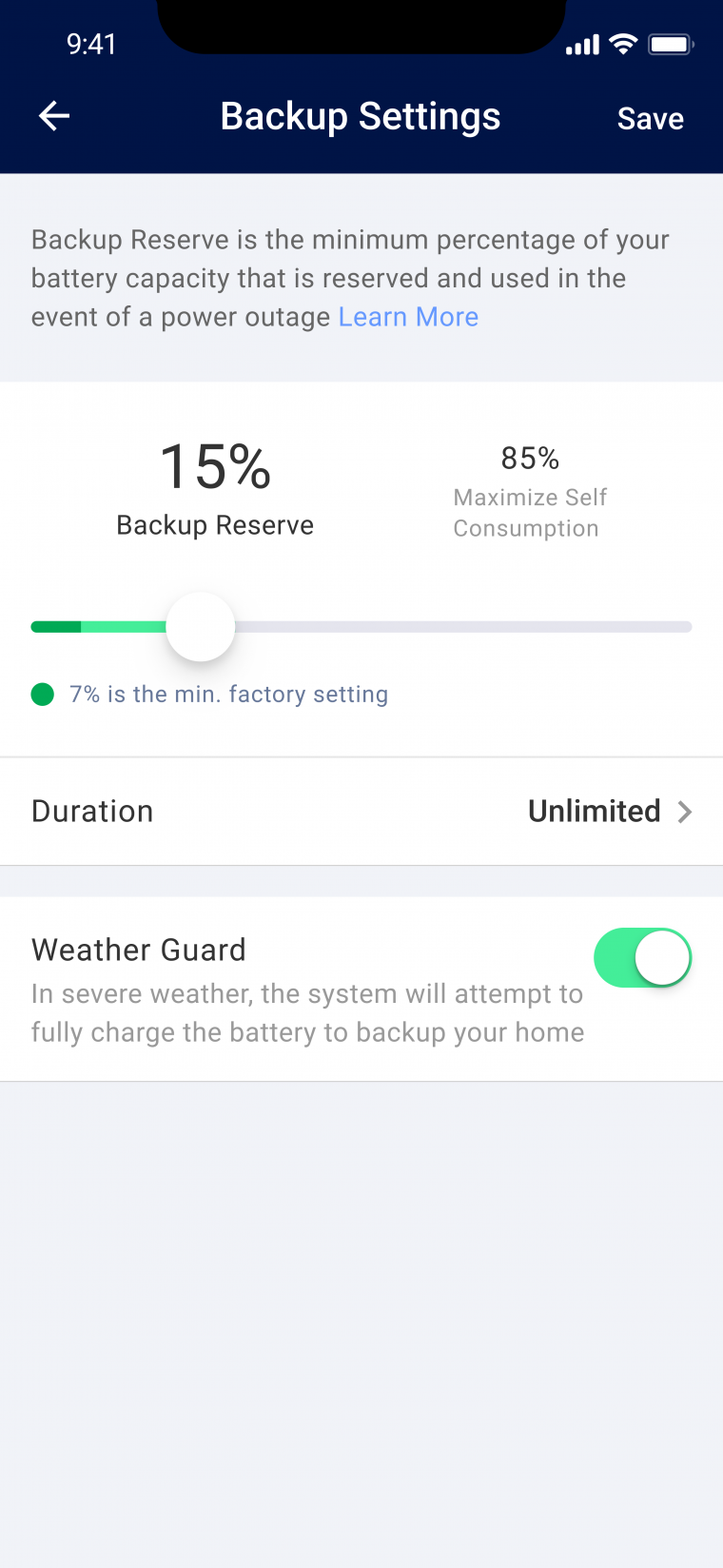Viewport: 723px width, 1568px height.
Task: Save the backup settings
Action: (x=651, y=118)
